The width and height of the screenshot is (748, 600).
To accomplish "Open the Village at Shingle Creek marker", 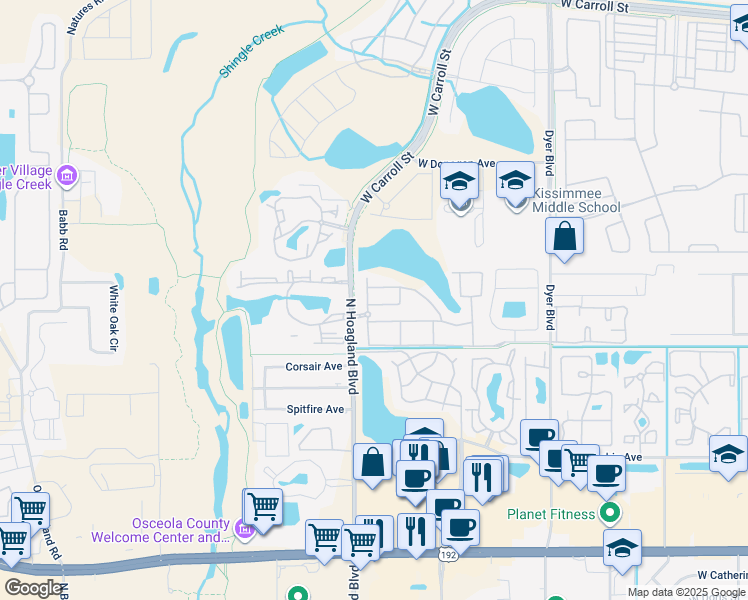I will click(67, 176).
